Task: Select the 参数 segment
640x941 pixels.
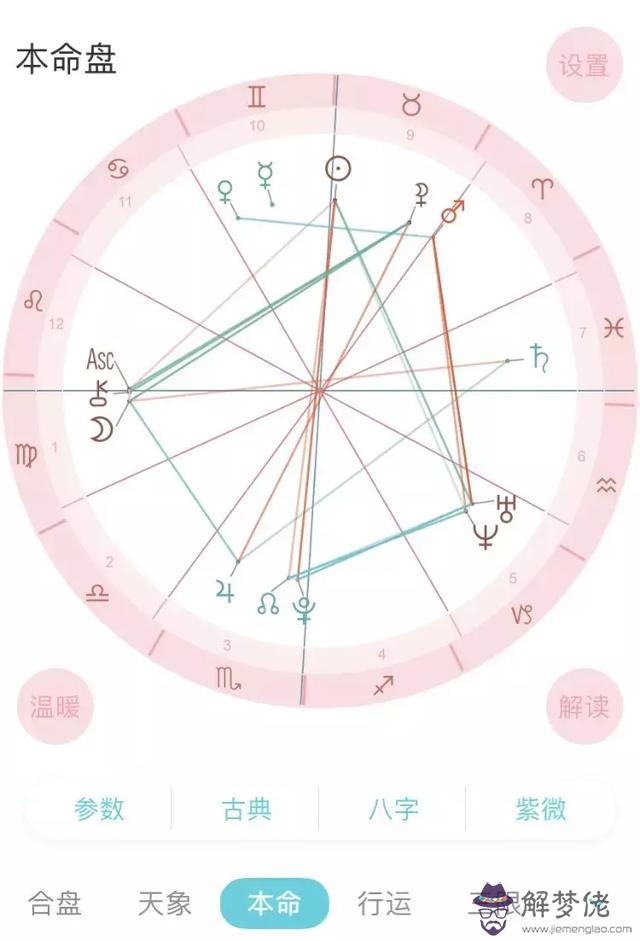Action: point(99,809)
